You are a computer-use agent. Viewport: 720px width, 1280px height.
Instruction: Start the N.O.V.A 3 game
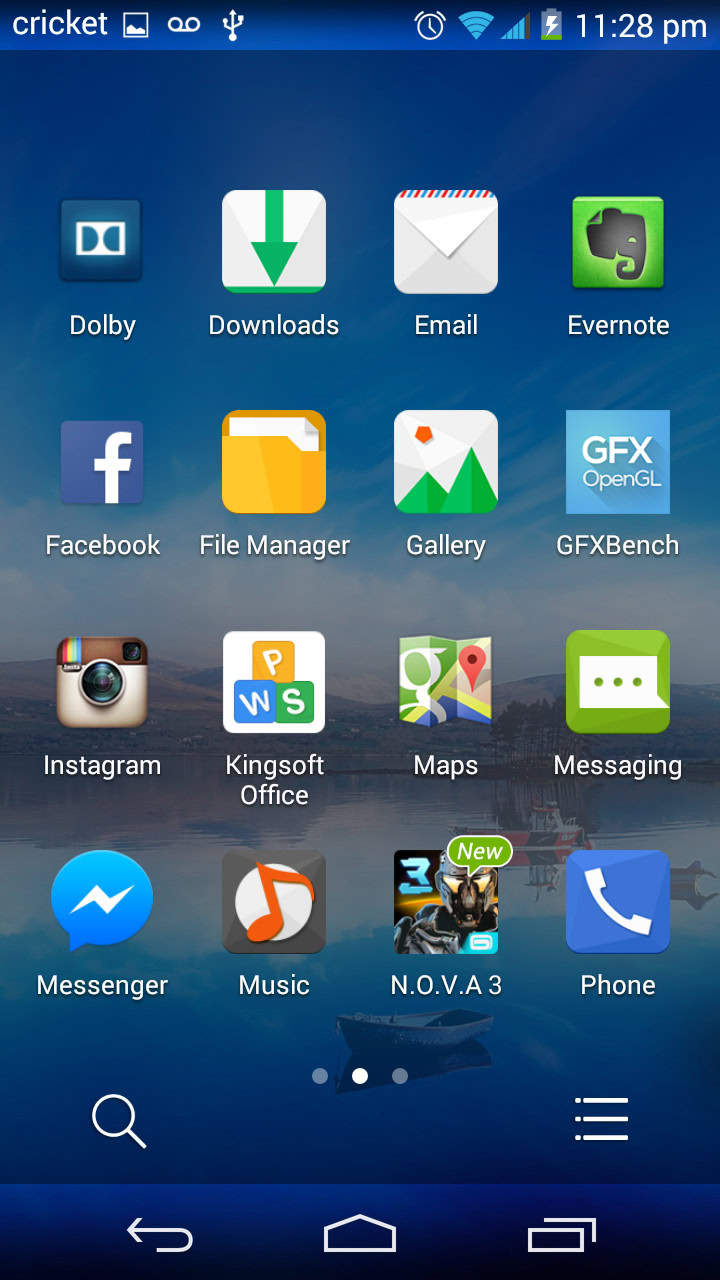pos(446,902)
